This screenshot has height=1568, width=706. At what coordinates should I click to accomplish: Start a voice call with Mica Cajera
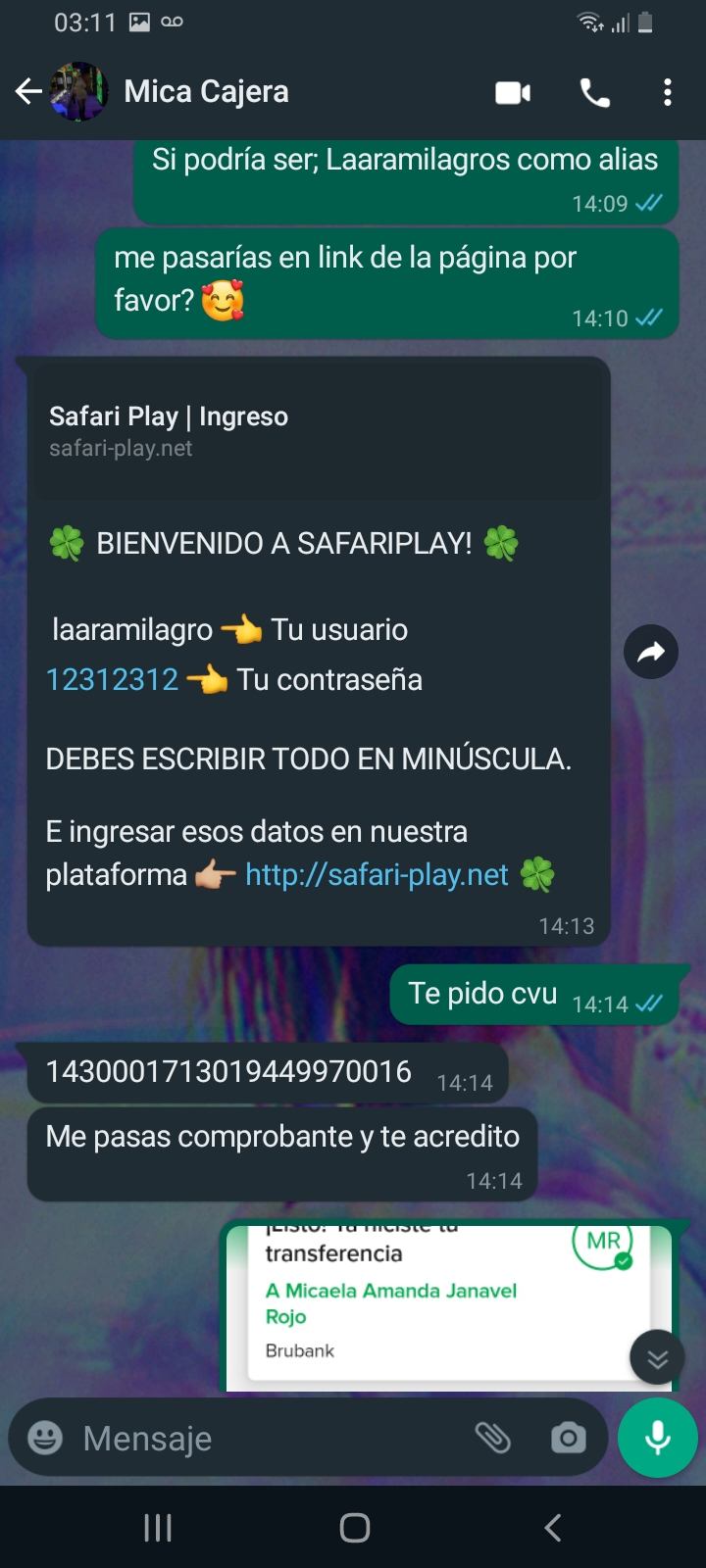(594, 91)
